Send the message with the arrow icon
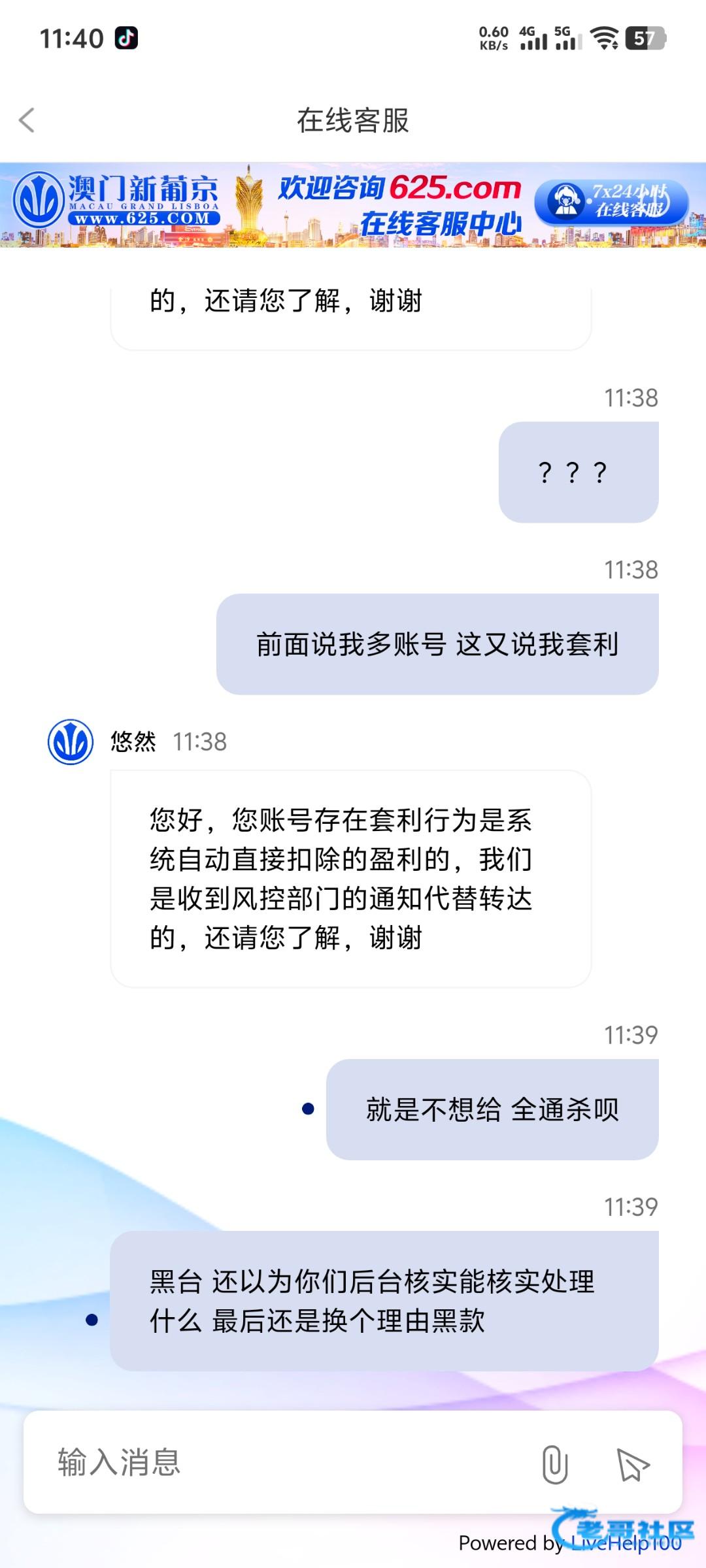The width and height of the screenshot is (706, 1568). pyautogui.click(x=632, y=1464)
